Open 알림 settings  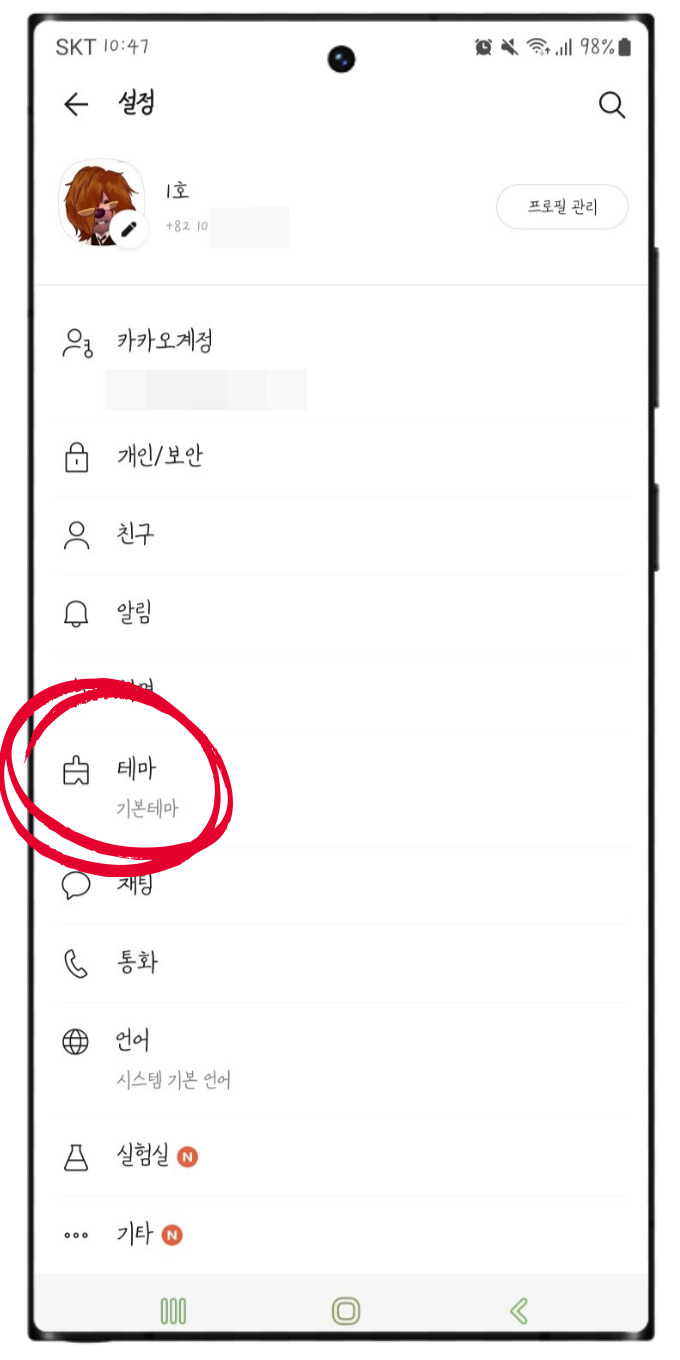pyautogui.click(x=134, y=613)
